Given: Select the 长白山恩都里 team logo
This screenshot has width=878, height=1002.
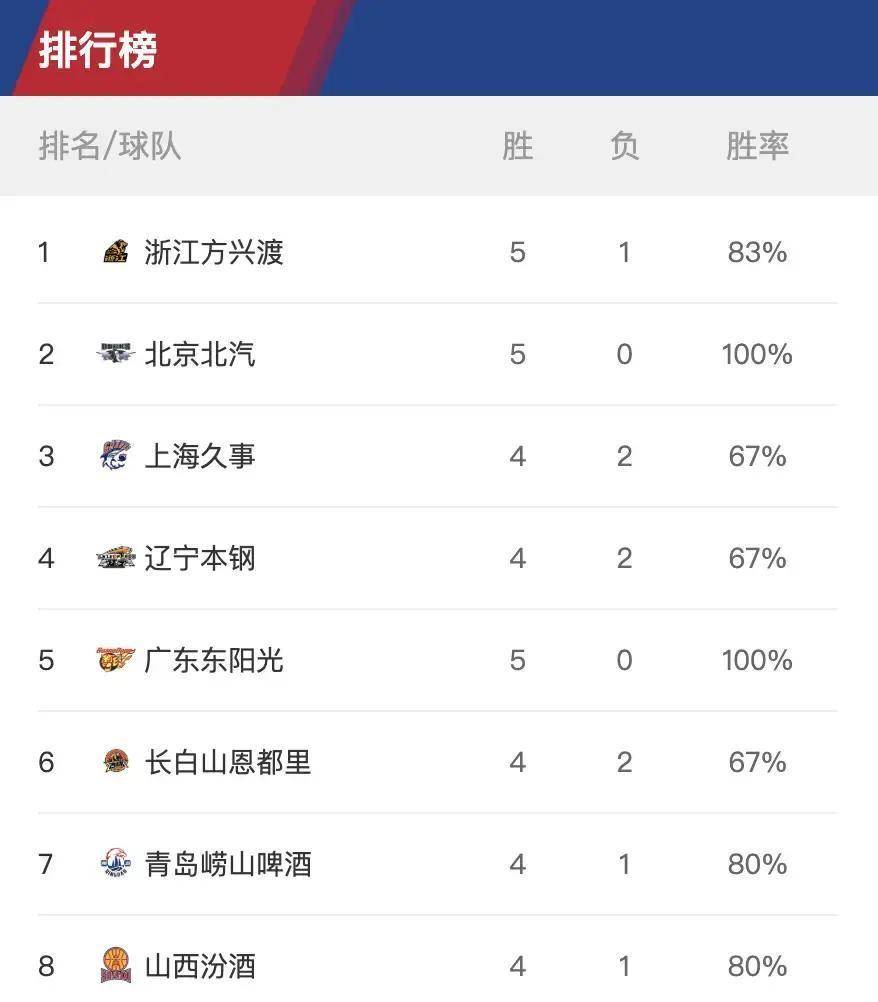Looking at the screenshot, I should (x=117, y=763).
